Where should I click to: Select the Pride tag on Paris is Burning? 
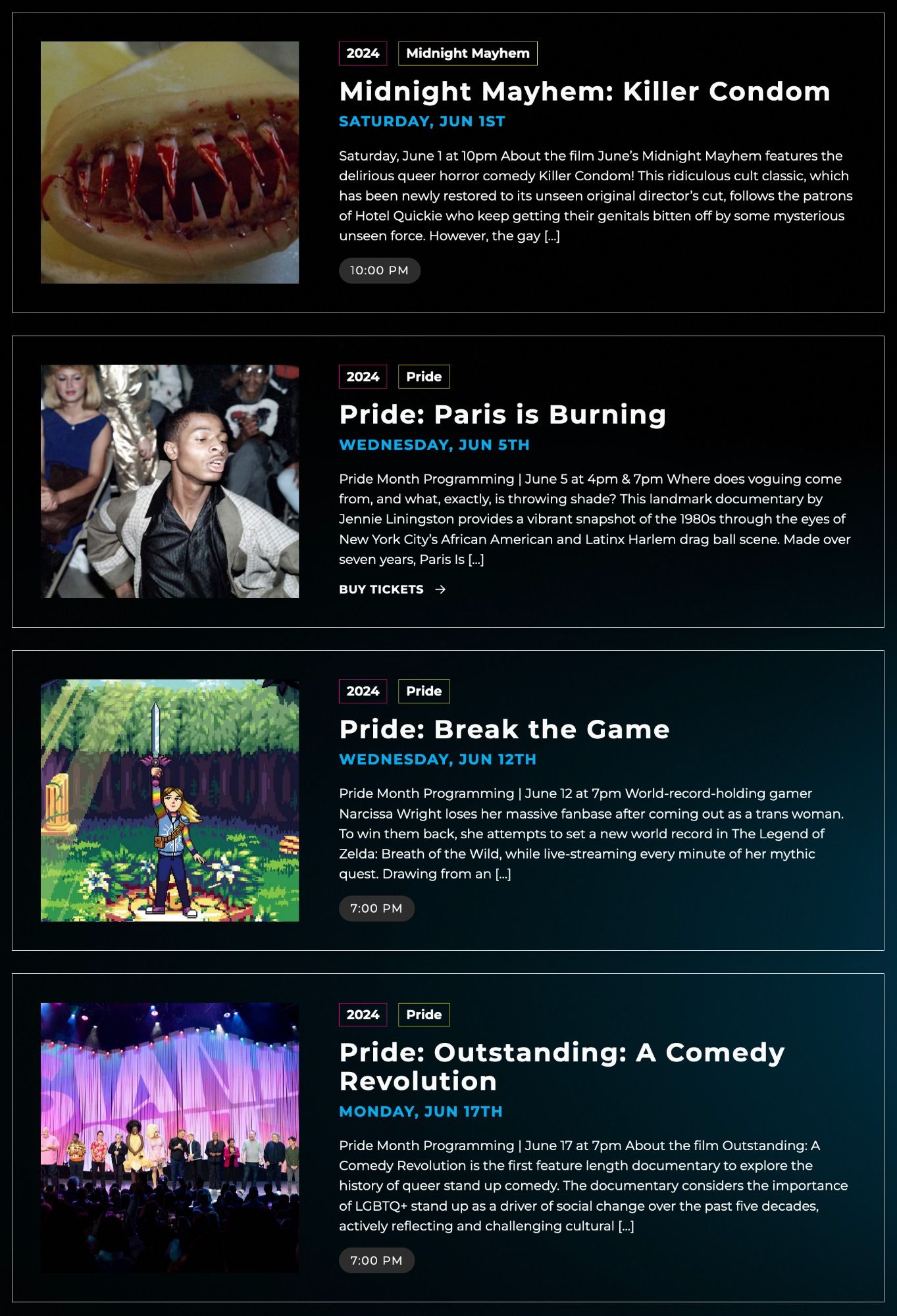[x=423, y=377]
